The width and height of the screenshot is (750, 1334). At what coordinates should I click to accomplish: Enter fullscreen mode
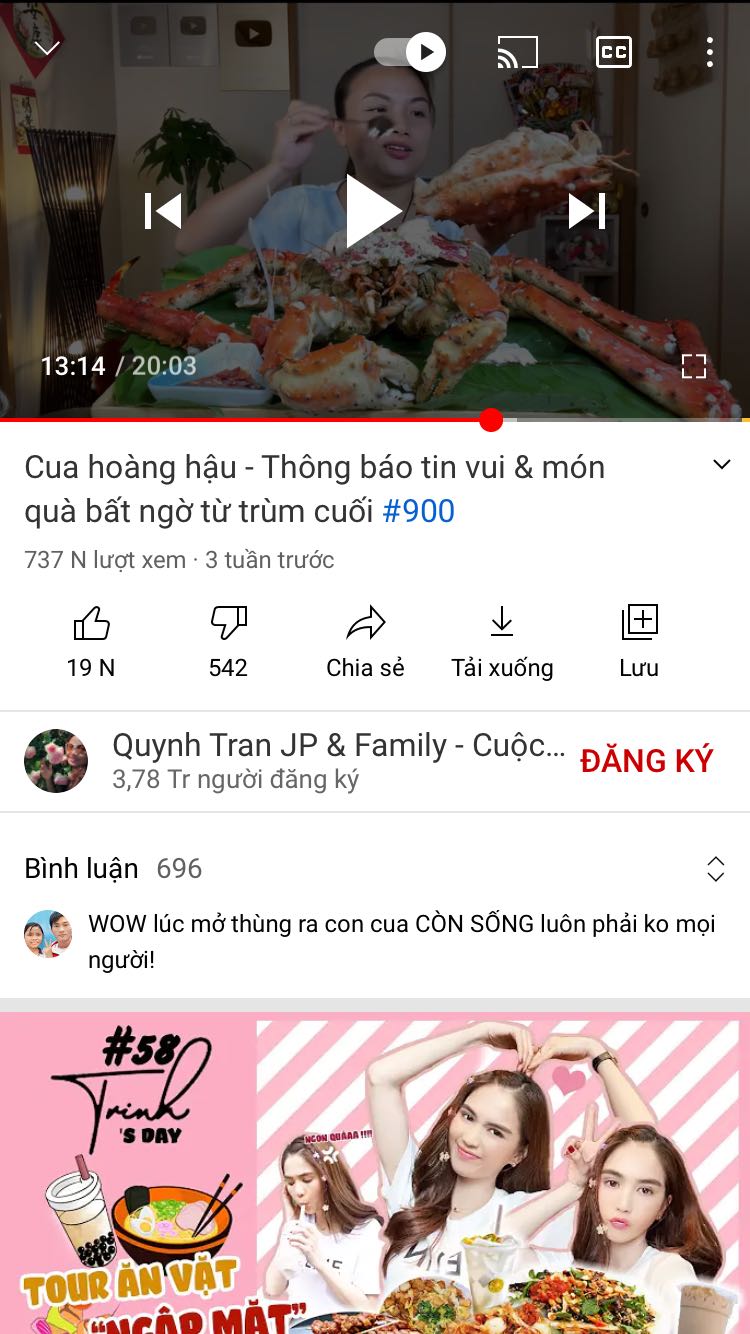(x=694, y=366)
